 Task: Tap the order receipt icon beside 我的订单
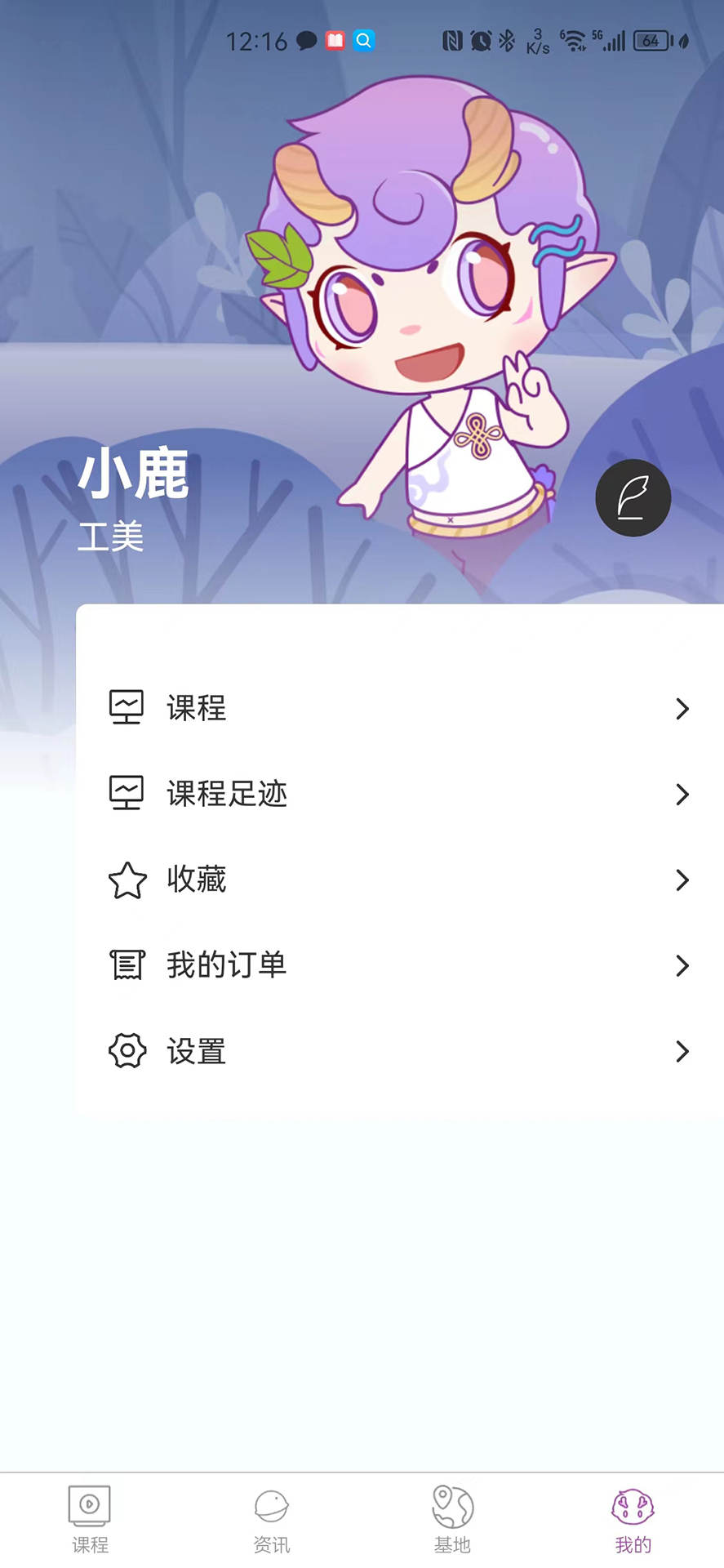tap(127, 964)
